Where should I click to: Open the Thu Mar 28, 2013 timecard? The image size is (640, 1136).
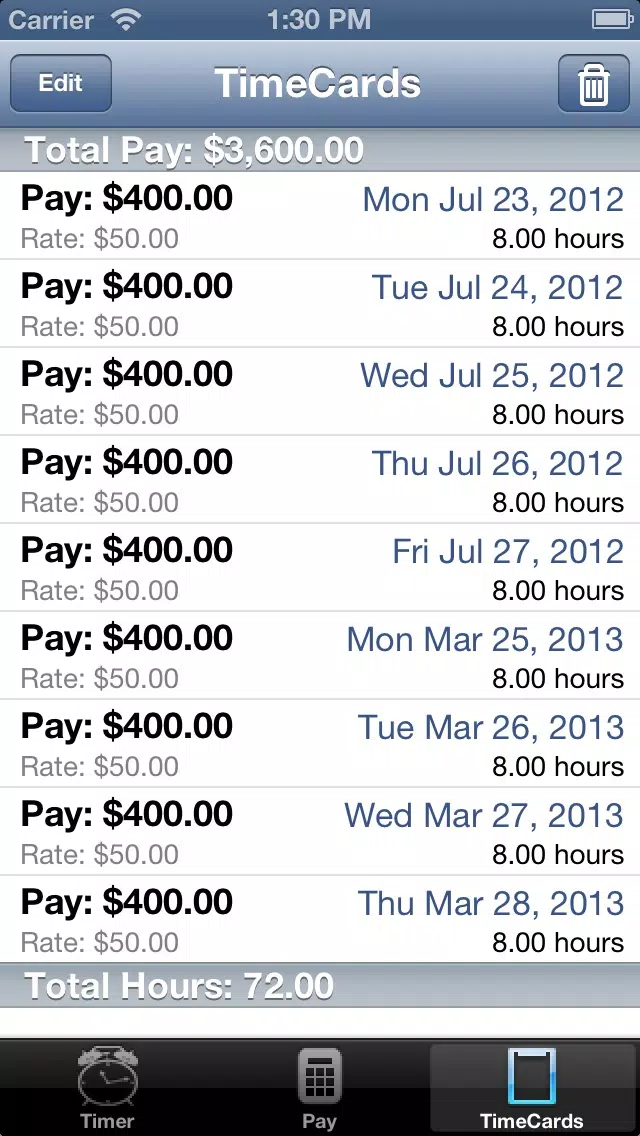[x=320, y=919]
